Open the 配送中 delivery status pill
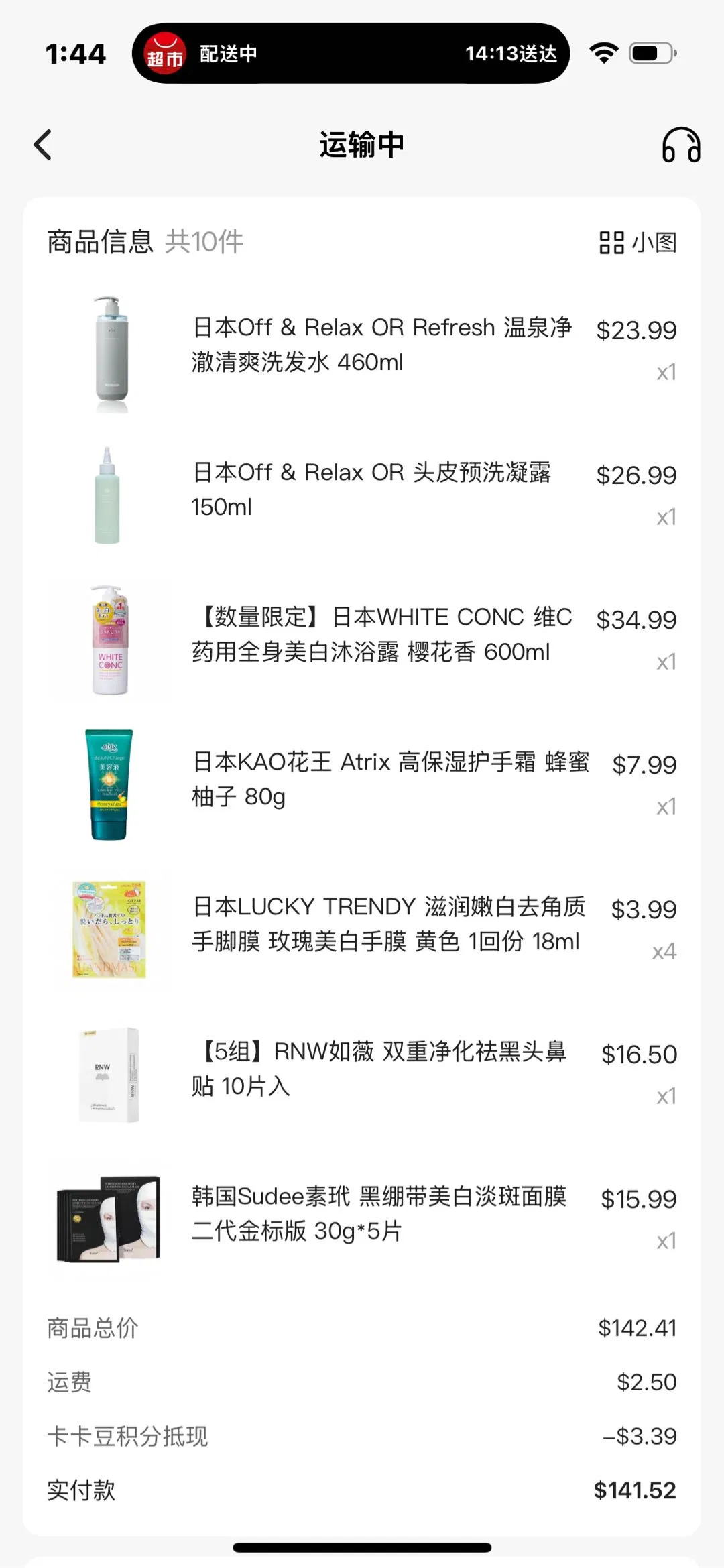 (351, 54)
